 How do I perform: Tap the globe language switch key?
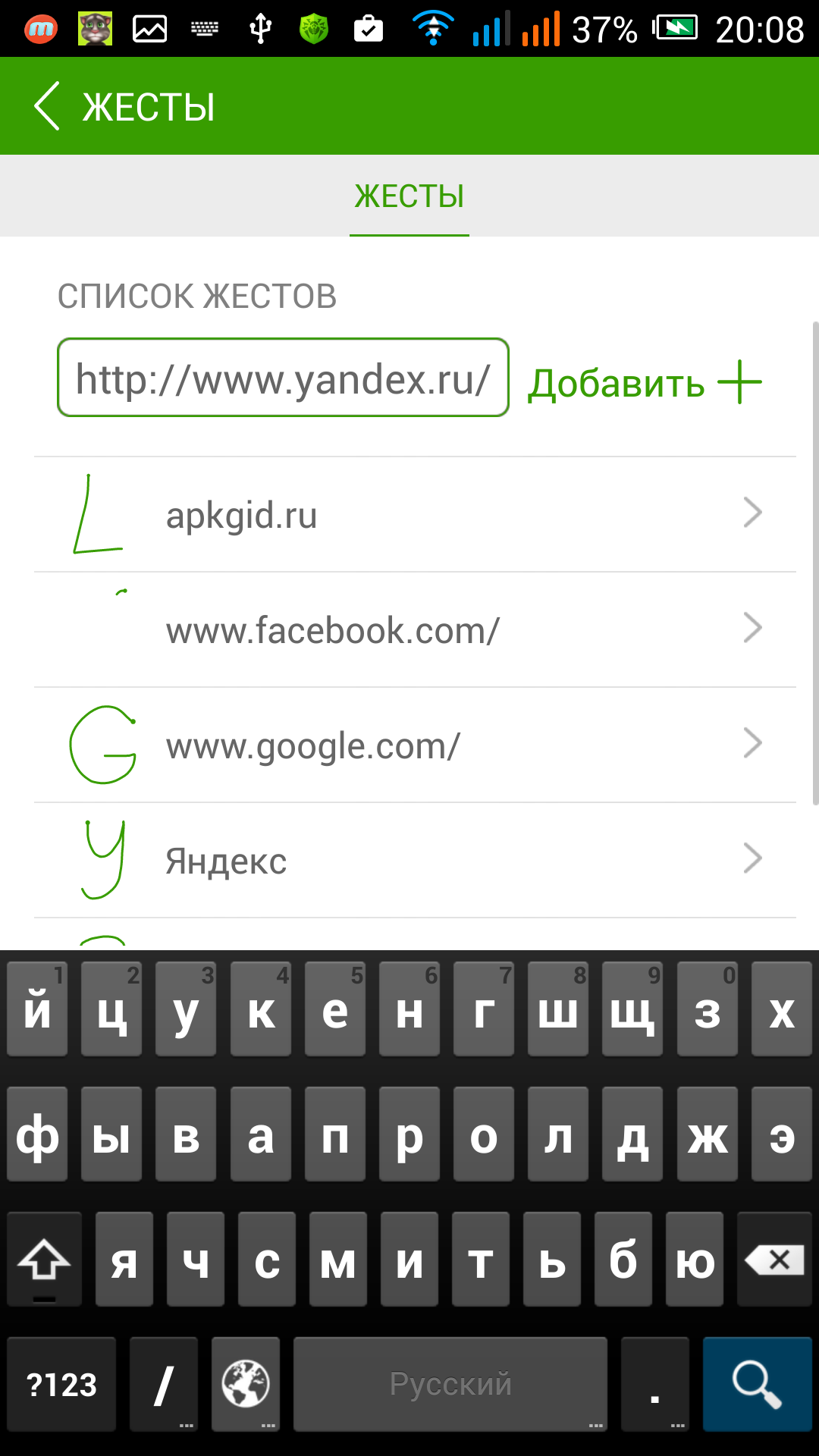[x=245, y=1384]
